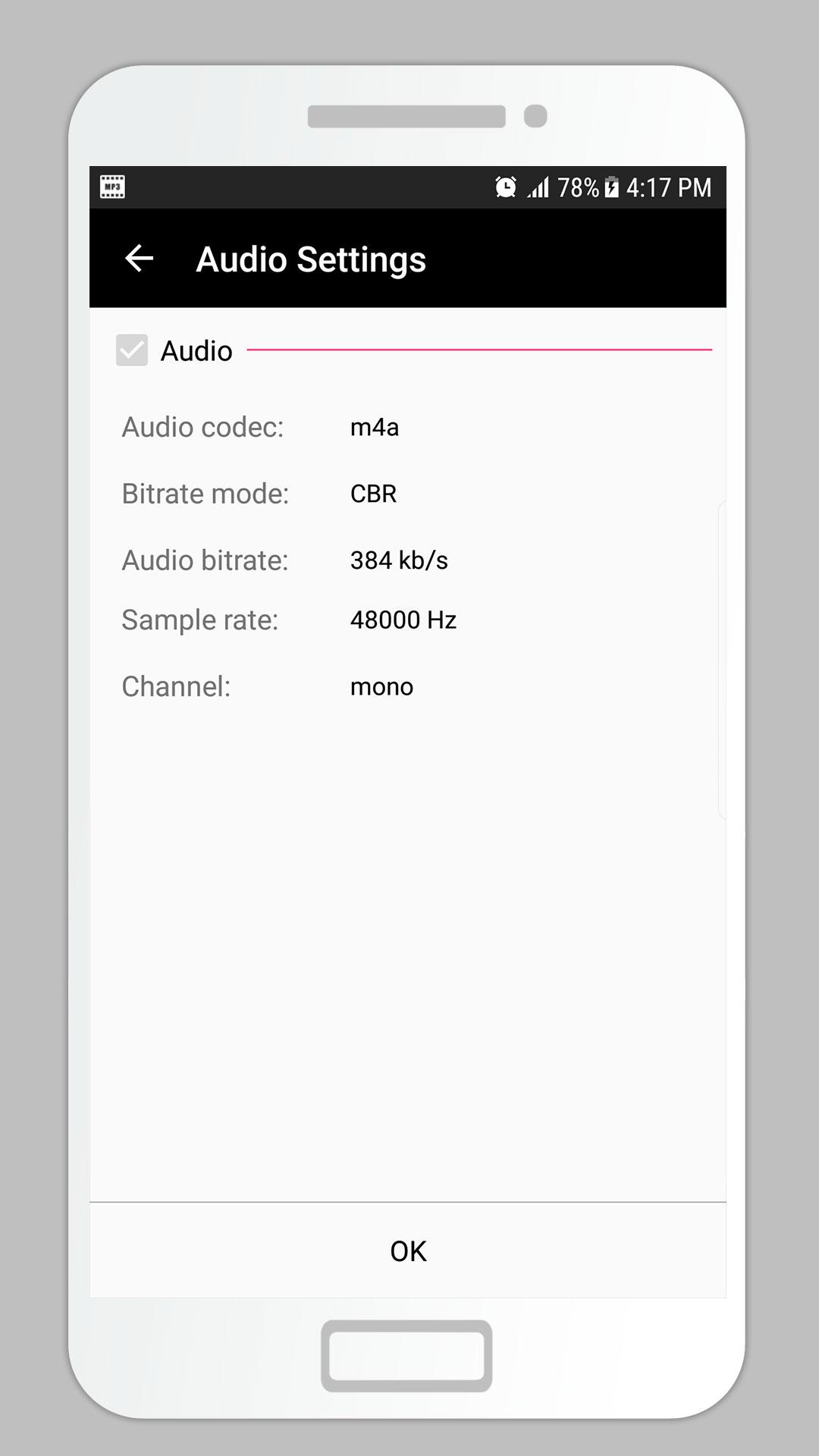Tap the Audio Settings title
Image resolution: width=819 pixels, height=1456 pixels.
(x=312, y=259)
